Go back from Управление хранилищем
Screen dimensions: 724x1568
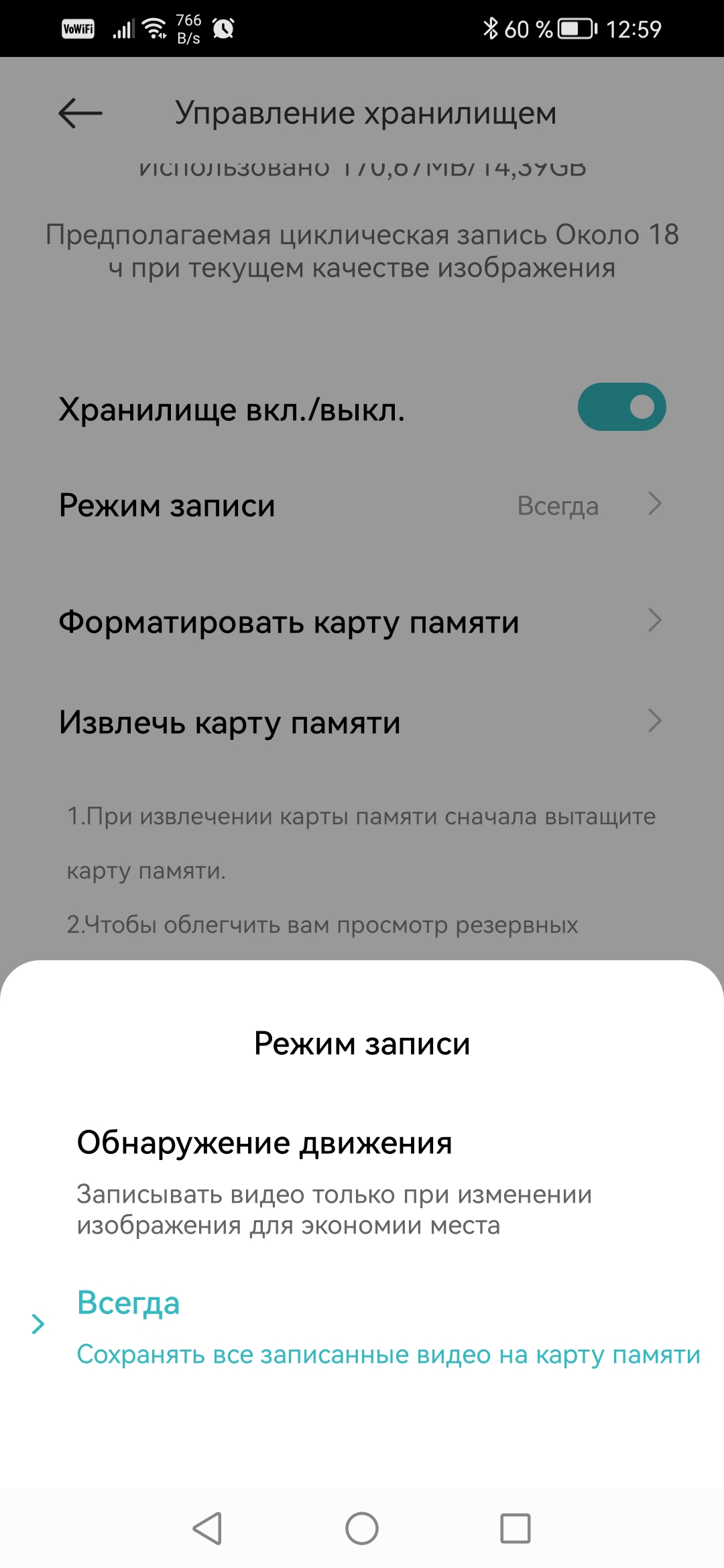click(x=80, y=113)
